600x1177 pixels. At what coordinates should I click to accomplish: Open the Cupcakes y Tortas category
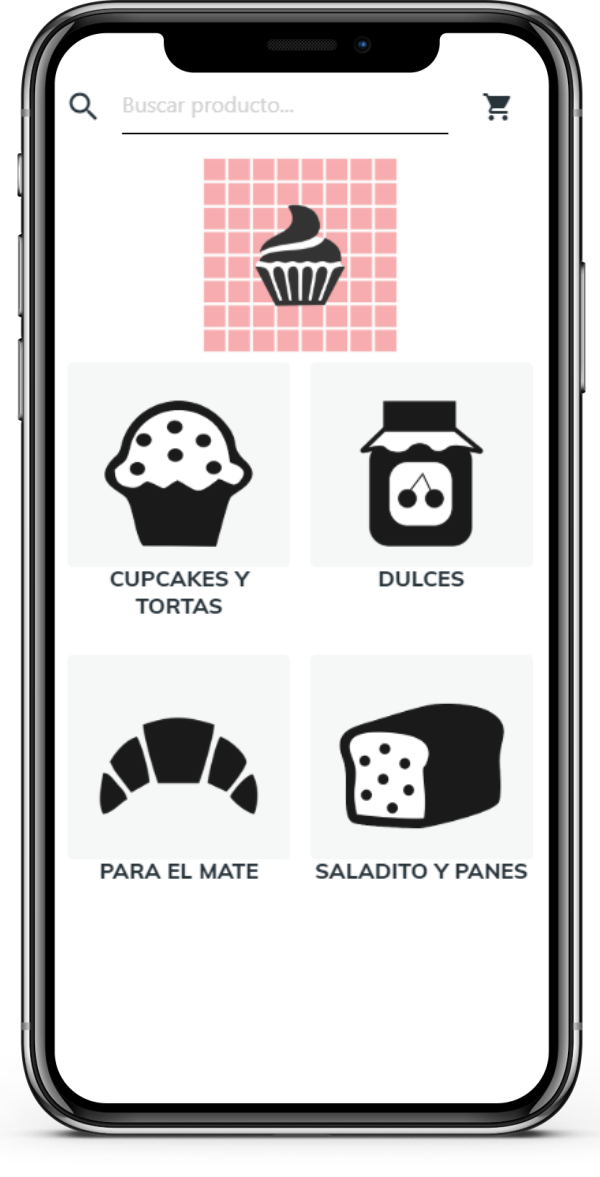179,466
